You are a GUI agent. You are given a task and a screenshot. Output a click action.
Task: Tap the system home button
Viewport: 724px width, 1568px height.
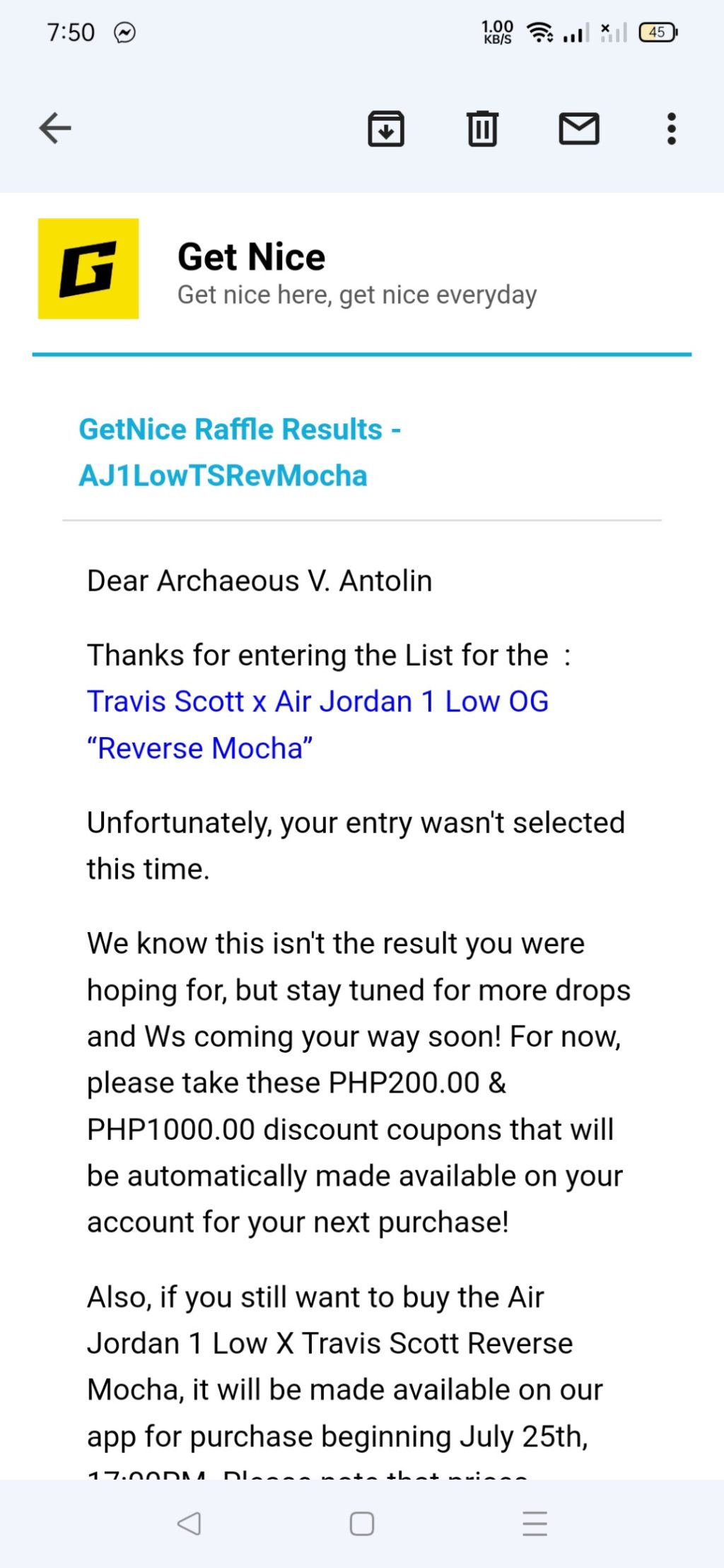[x=361, y=1523]
